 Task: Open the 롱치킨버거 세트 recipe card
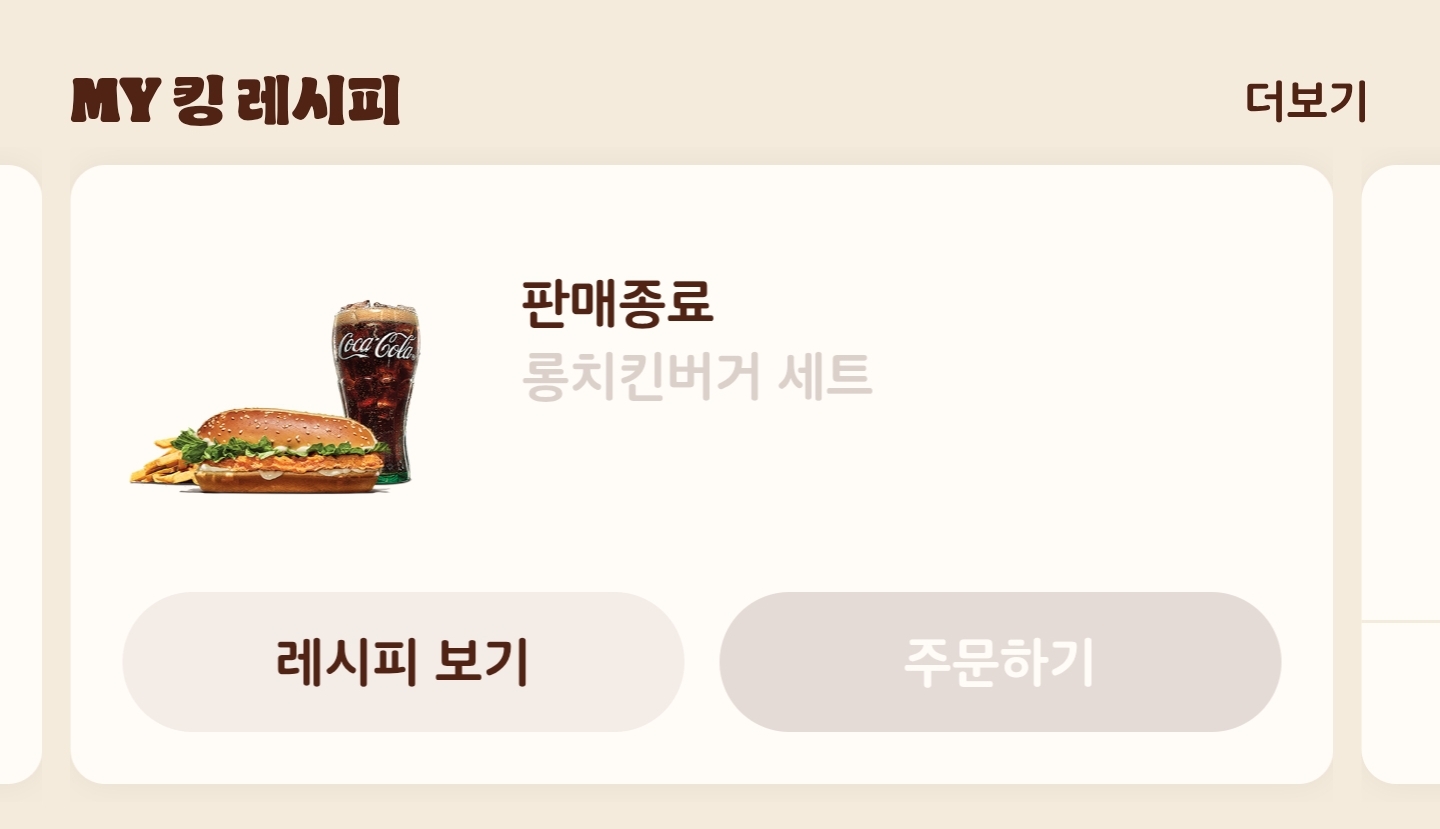coord(697,376)
